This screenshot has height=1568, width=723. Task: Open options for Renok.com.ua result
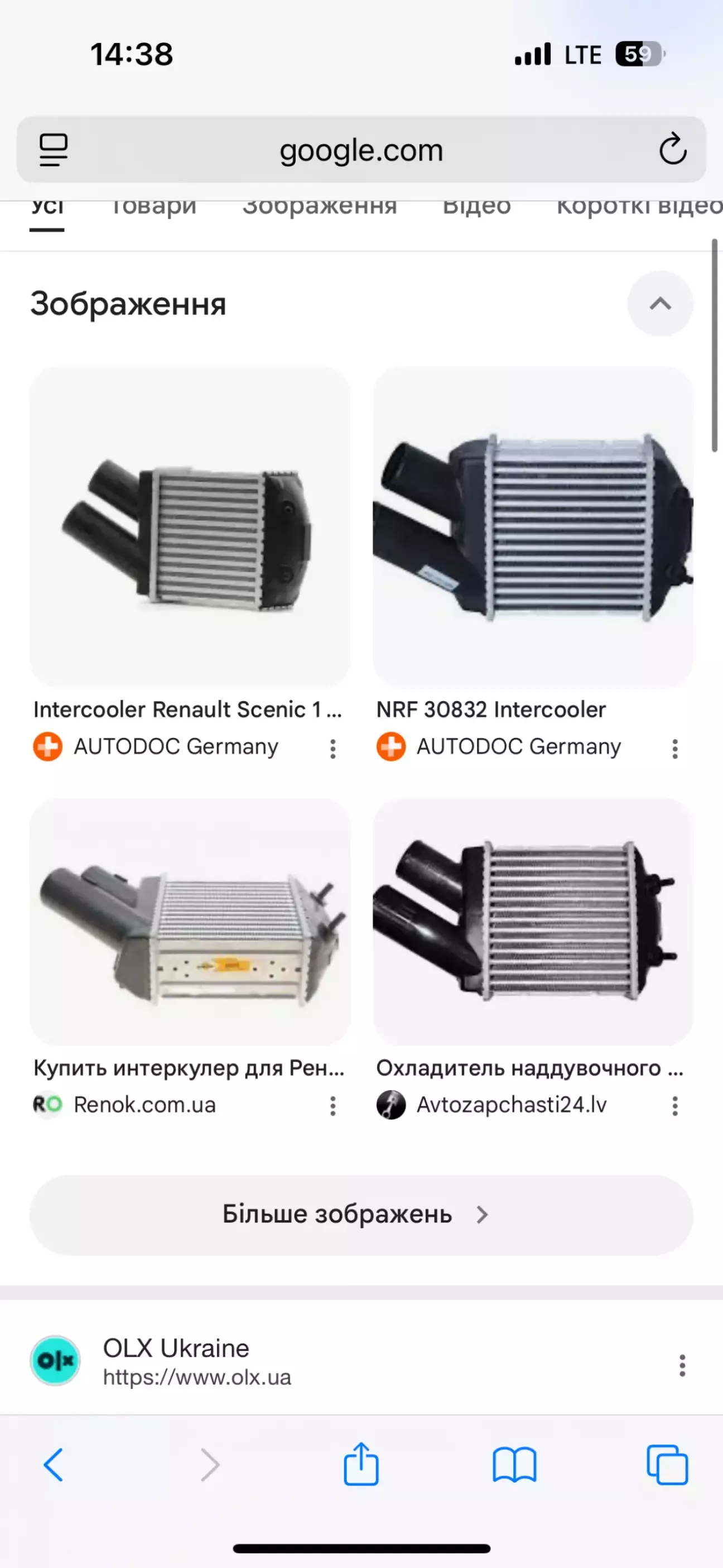click(x=333, y=1106)
